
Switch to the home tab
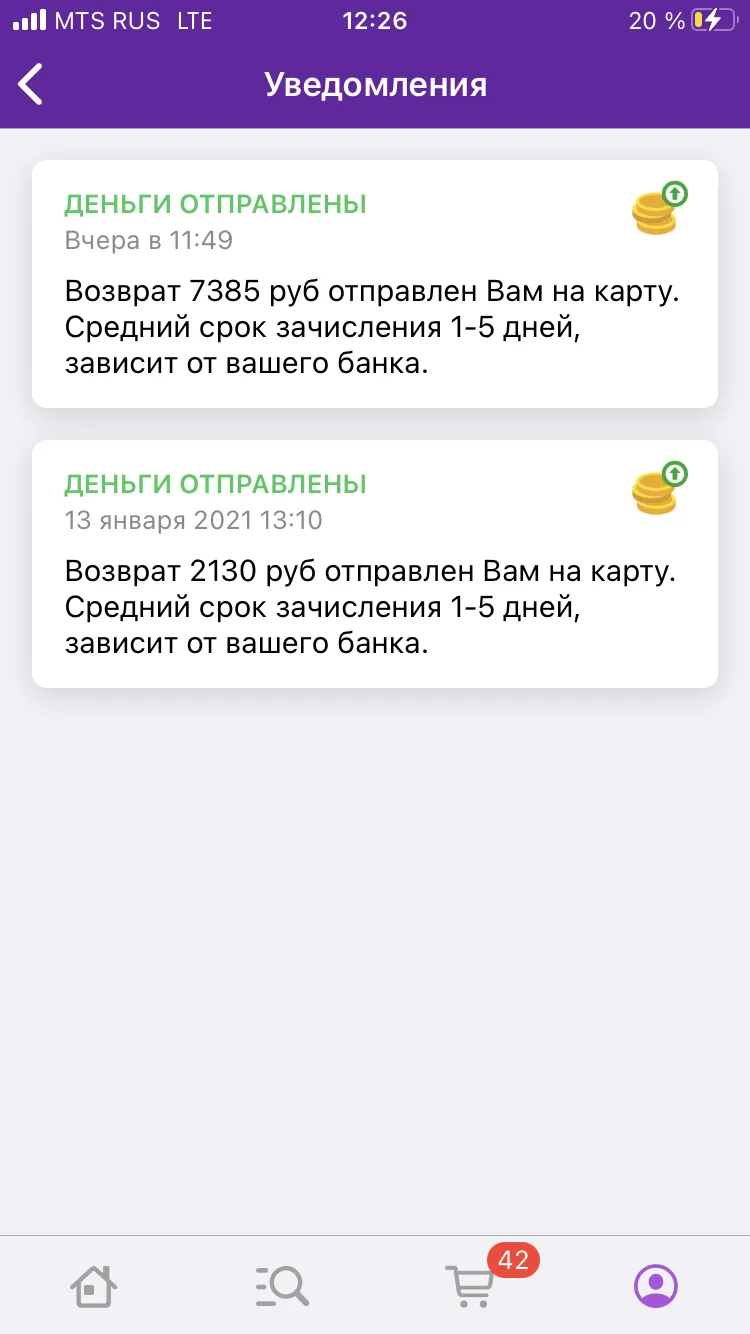click(x=93, y=1286)
